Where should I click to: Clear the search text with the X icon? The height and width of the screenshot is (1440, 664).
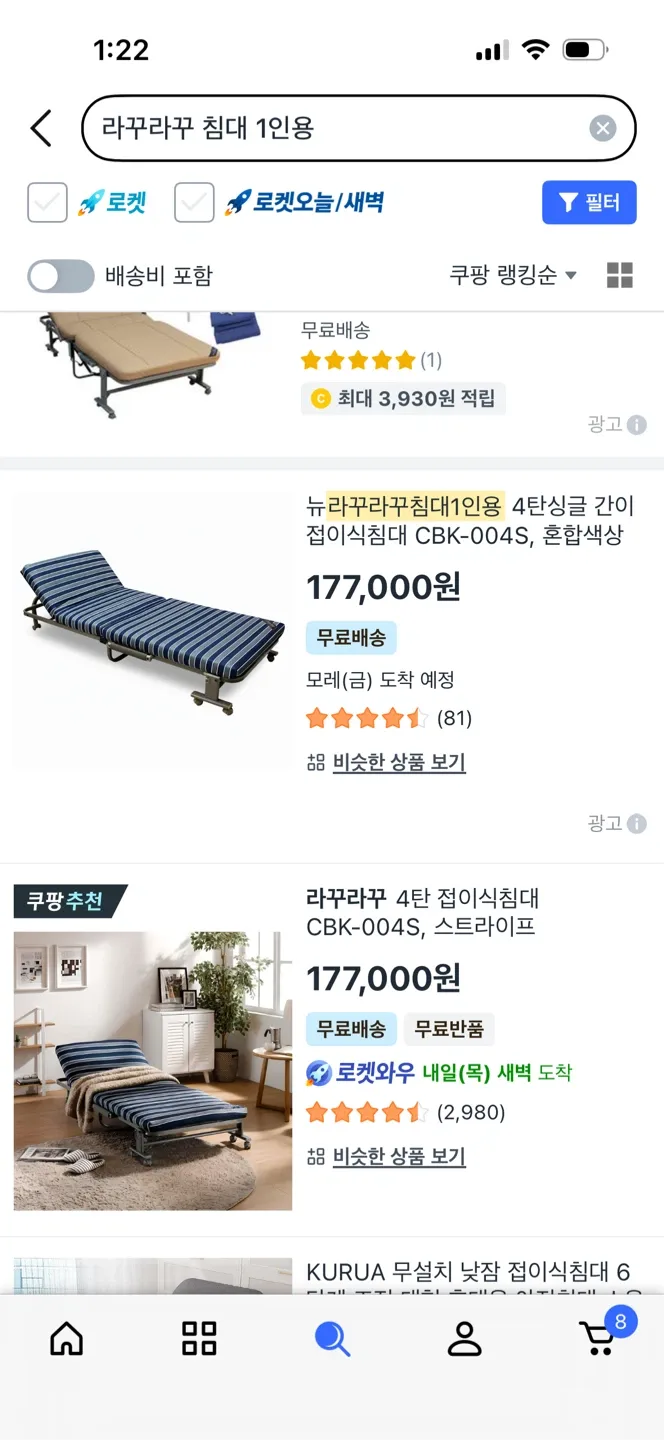[602, 128]
